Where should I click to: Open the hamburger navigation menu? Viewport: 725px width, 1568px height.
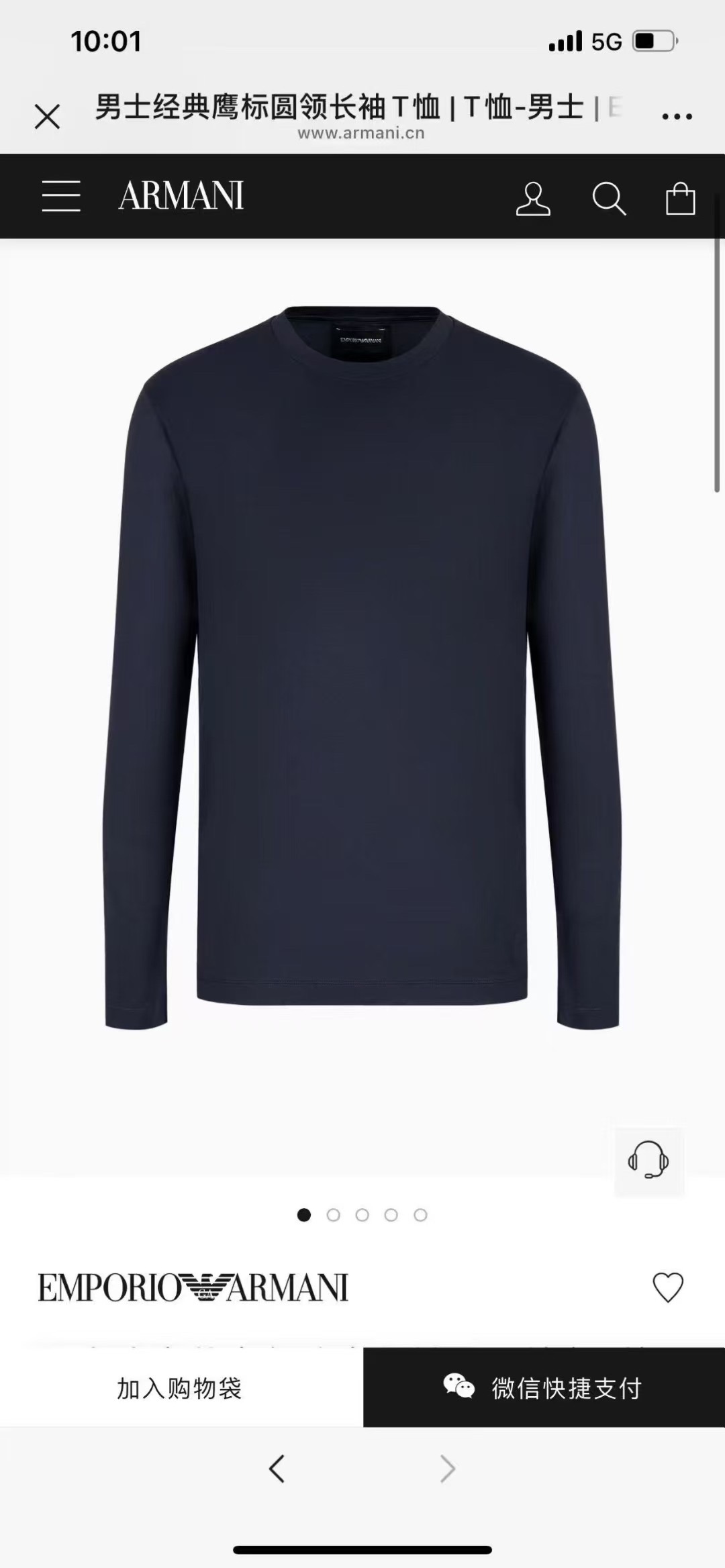coord(61,196)
